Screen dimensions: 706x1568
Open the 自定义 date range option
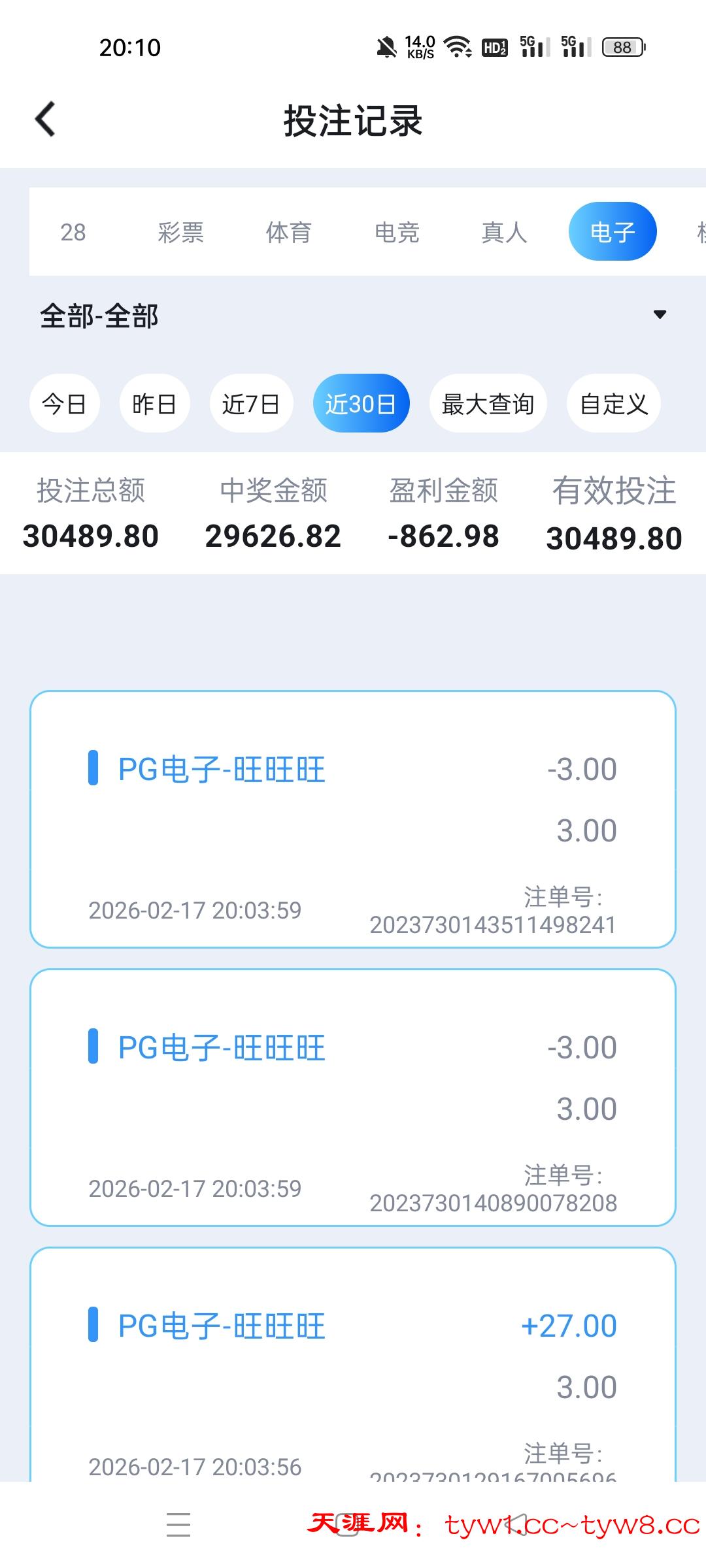tap(613, 404)
